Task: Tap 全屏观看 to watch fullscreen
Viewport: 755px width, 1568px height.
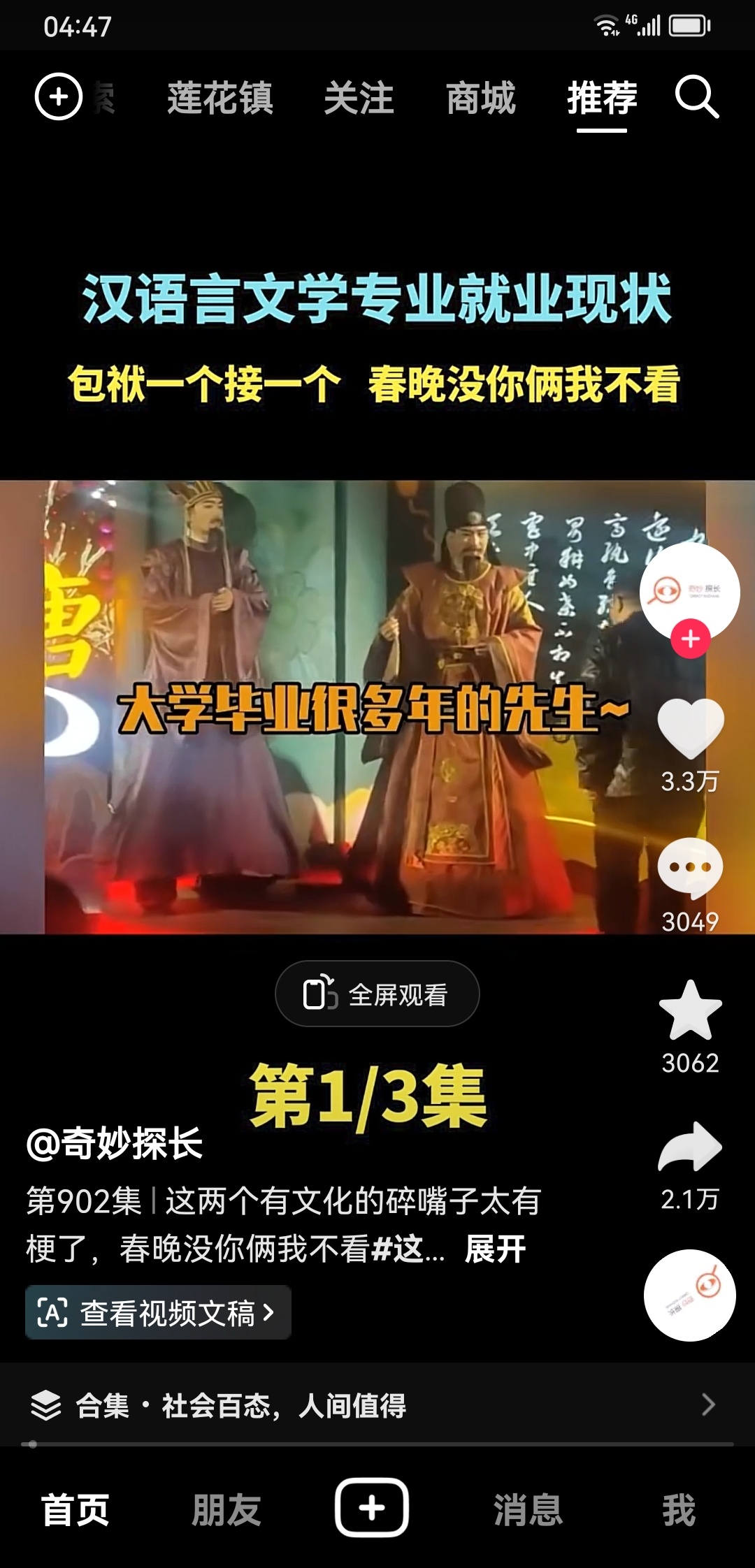Action: [377, 994]
